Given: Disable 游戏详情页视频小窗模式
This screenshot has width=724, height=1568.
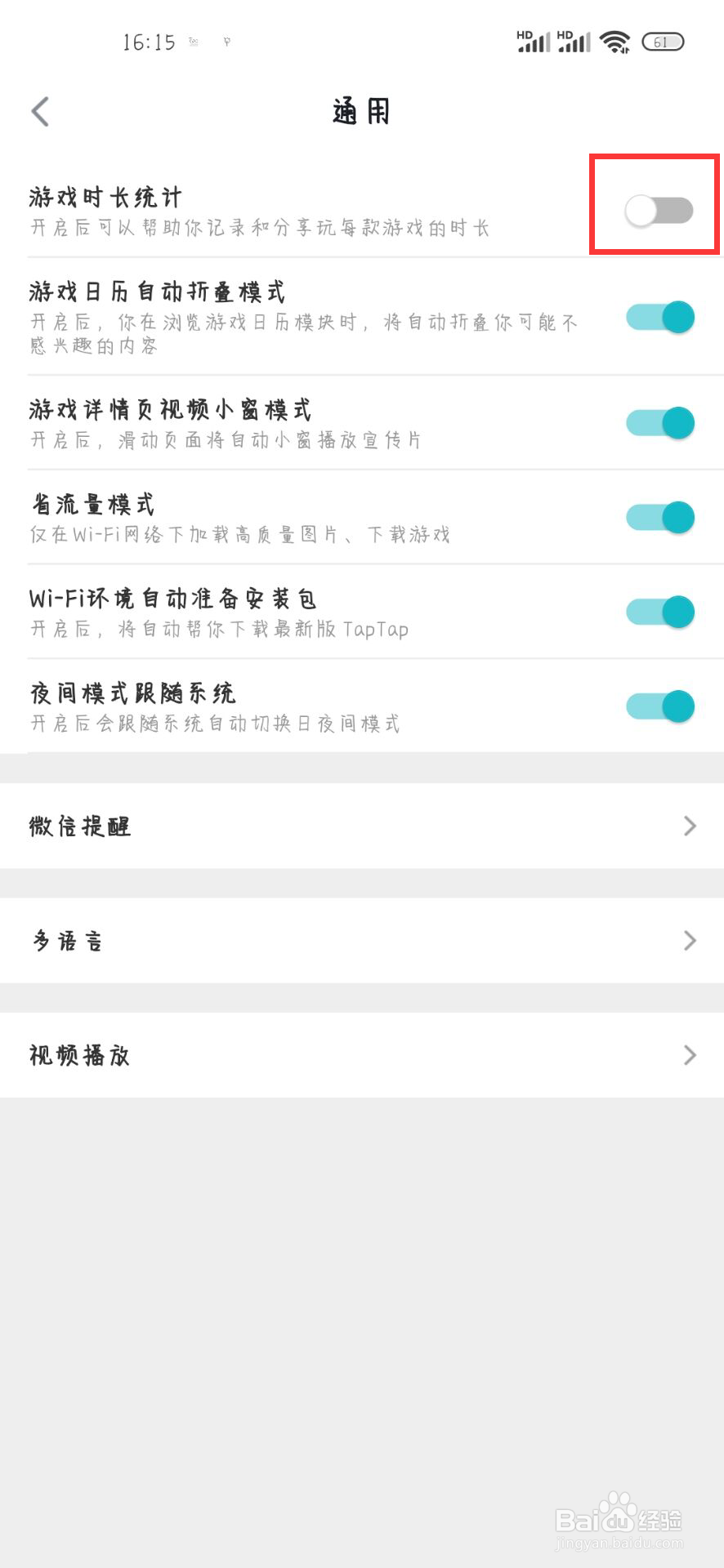Looking at the screenshot, I should pyautogui.click(x=660, y=423).
